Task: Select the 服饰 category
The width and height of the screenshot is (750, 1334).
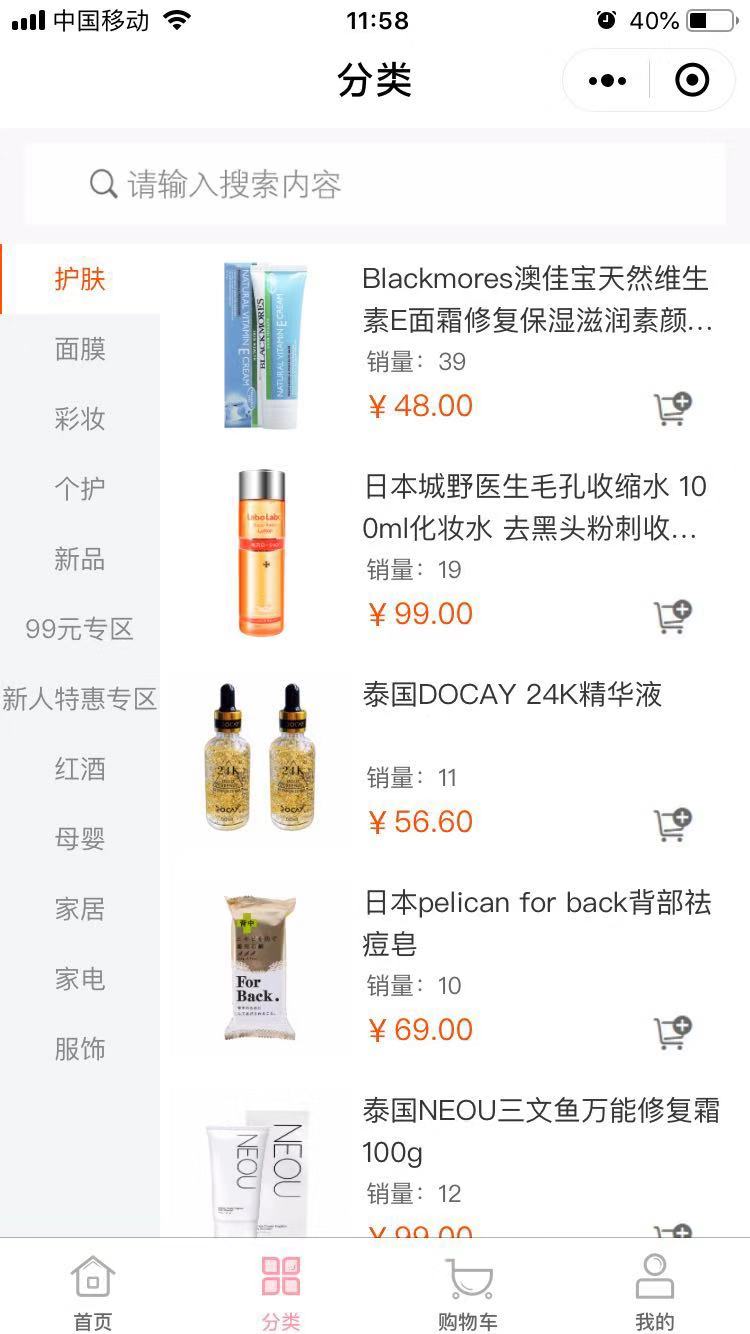Action: click(x=80, y=1049)
